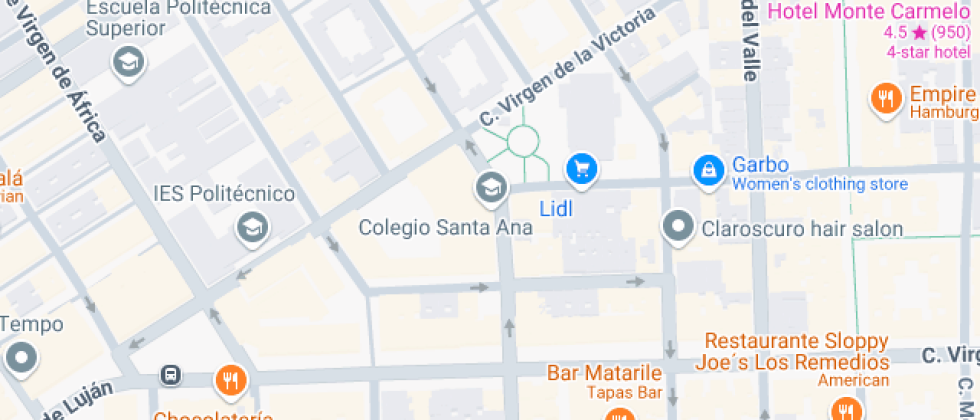This screenshot has width=980, height=420.
Task: Open the Escuela Politécnica Superior marker
Action: pos(128,63)
